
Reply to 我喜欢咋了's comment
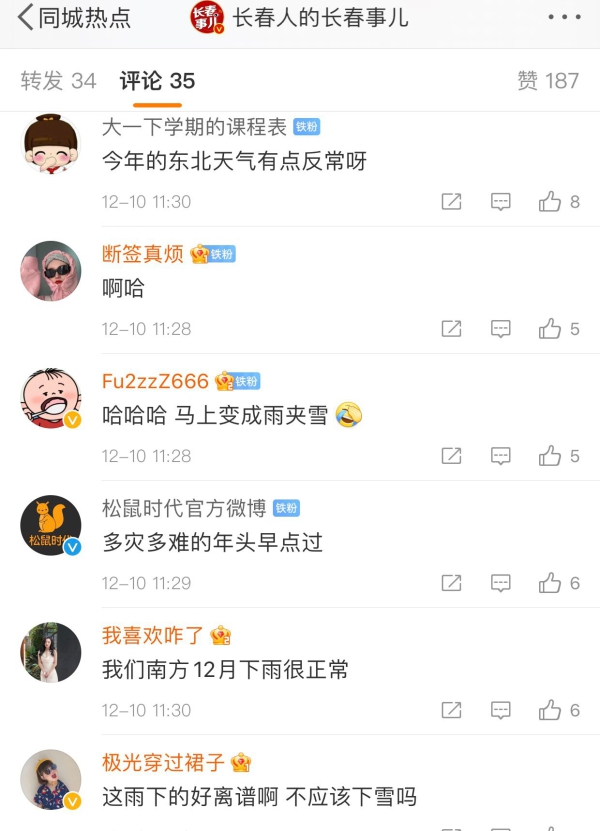pyautogui.click(x=501, y=710)
